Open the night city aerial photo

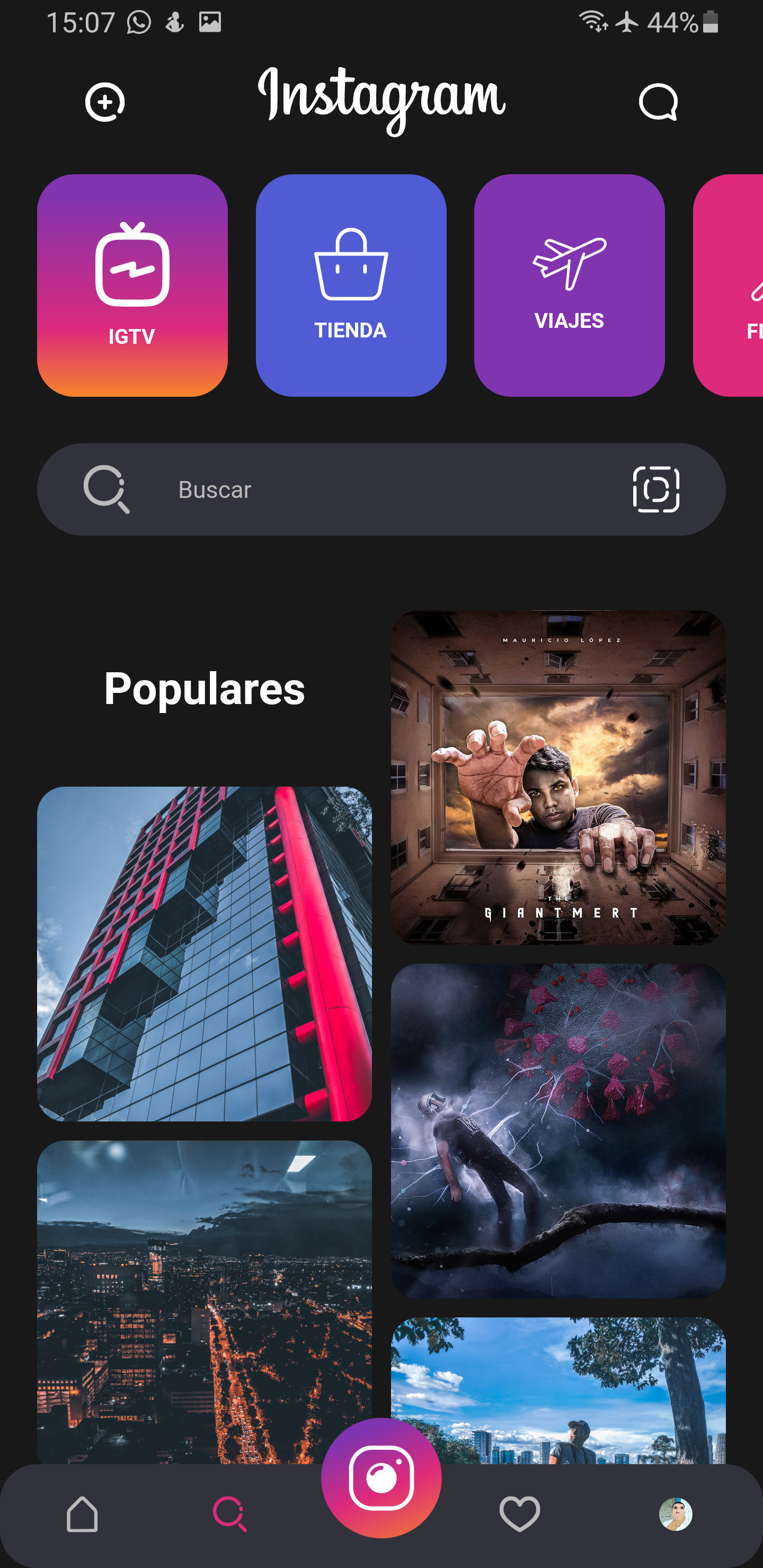click(x=205, y=1302)
